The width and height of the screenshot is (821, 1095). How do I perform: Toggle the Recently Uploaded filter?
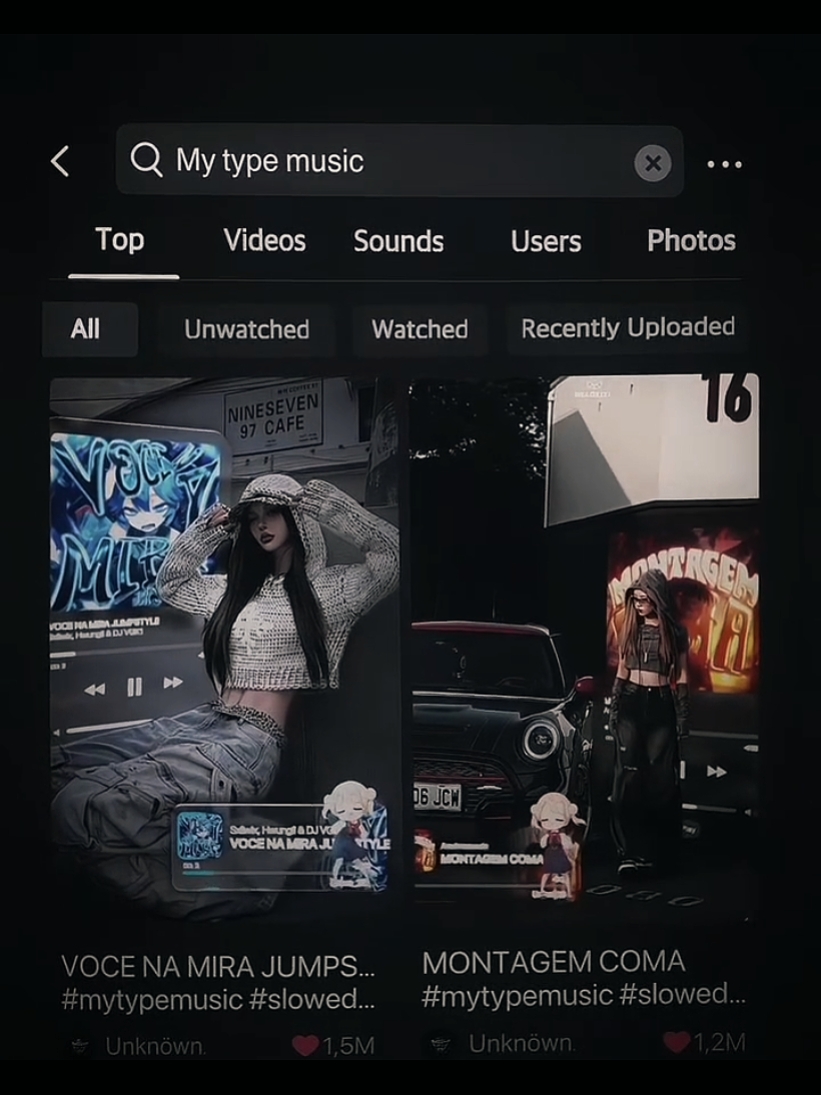tap(628, 328)
